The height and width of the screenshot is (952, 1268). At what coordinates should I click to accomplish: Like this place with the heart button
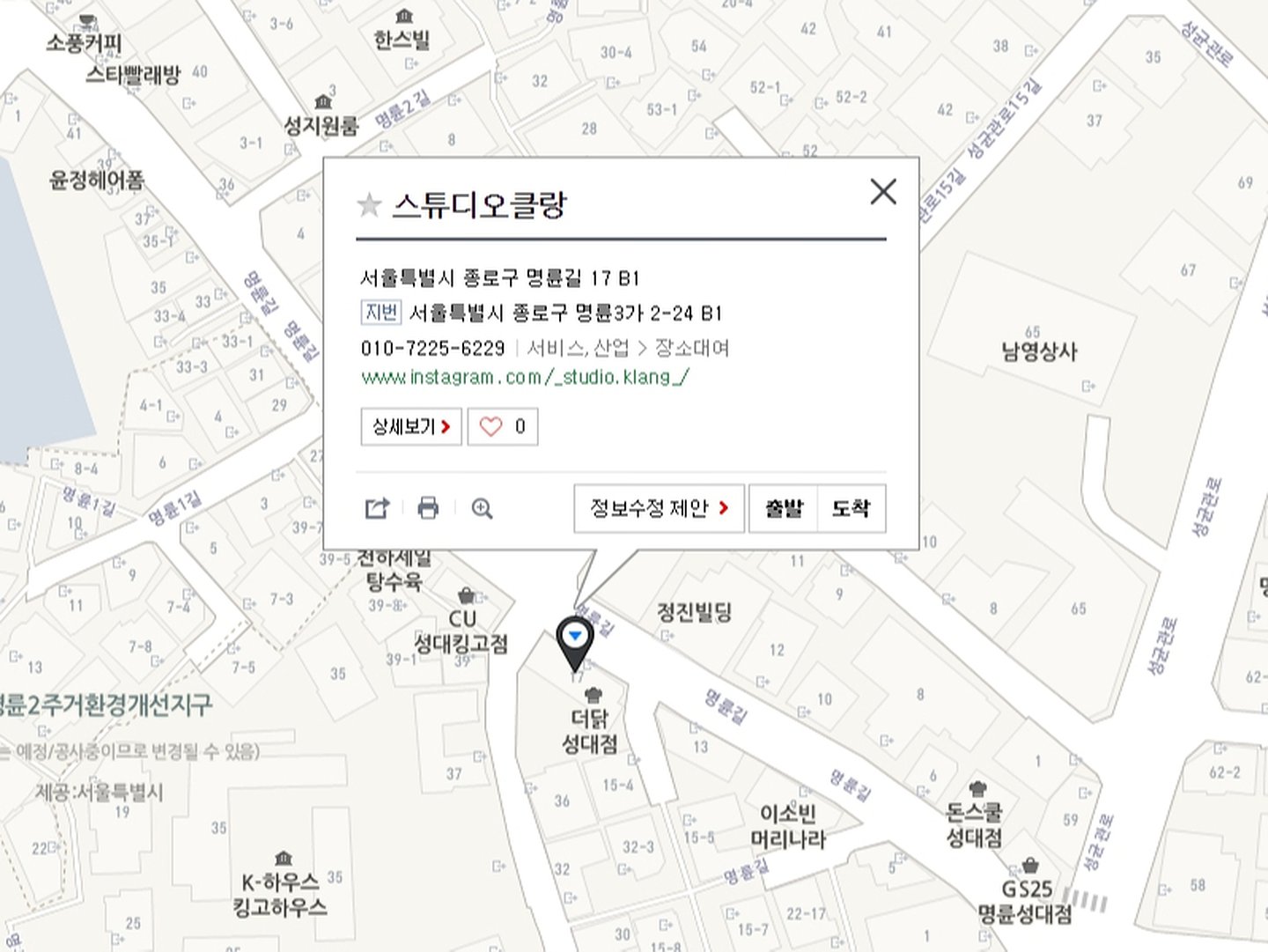[502, 427]
